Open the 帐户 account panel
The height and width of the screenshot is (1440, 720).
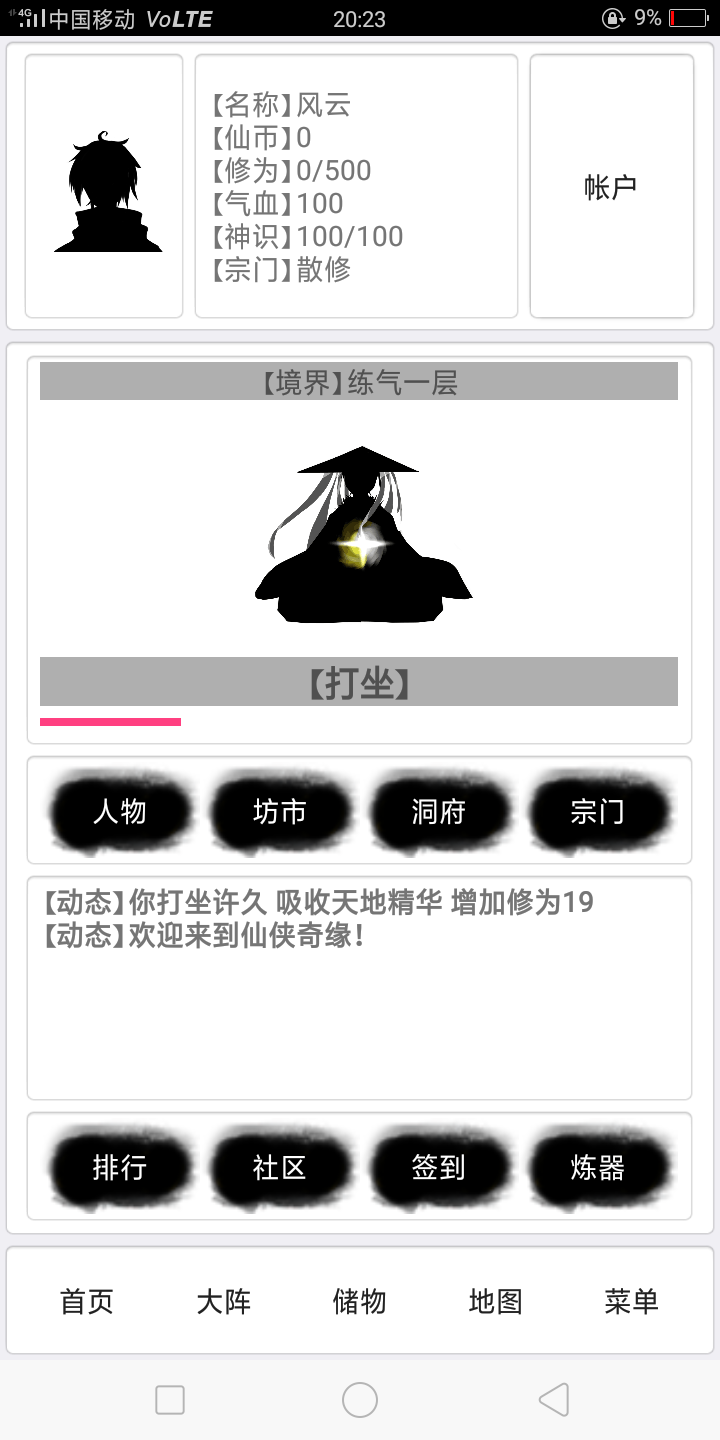pos(611,184)
